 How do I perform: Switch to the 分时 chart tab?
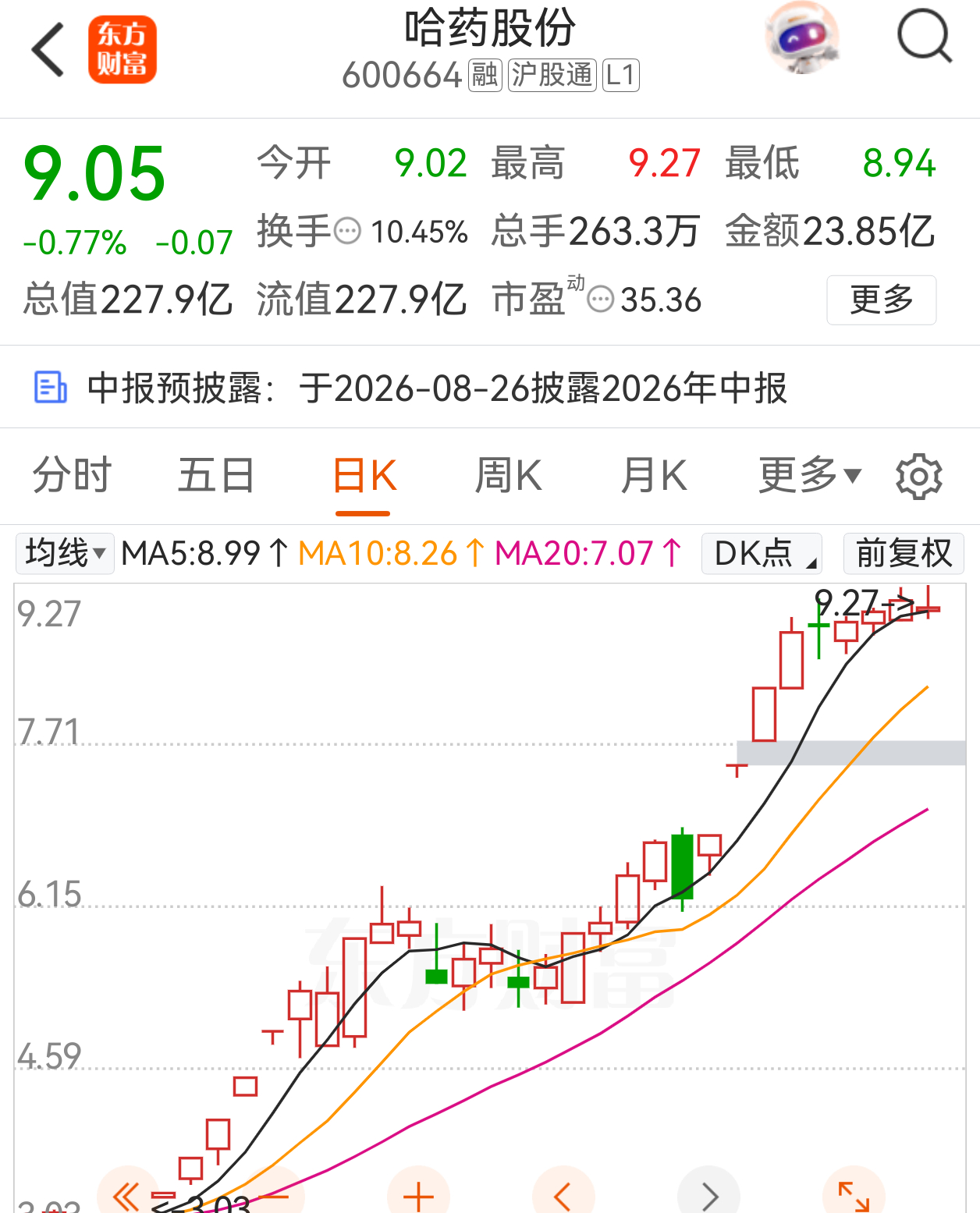[x=72, y=475]
